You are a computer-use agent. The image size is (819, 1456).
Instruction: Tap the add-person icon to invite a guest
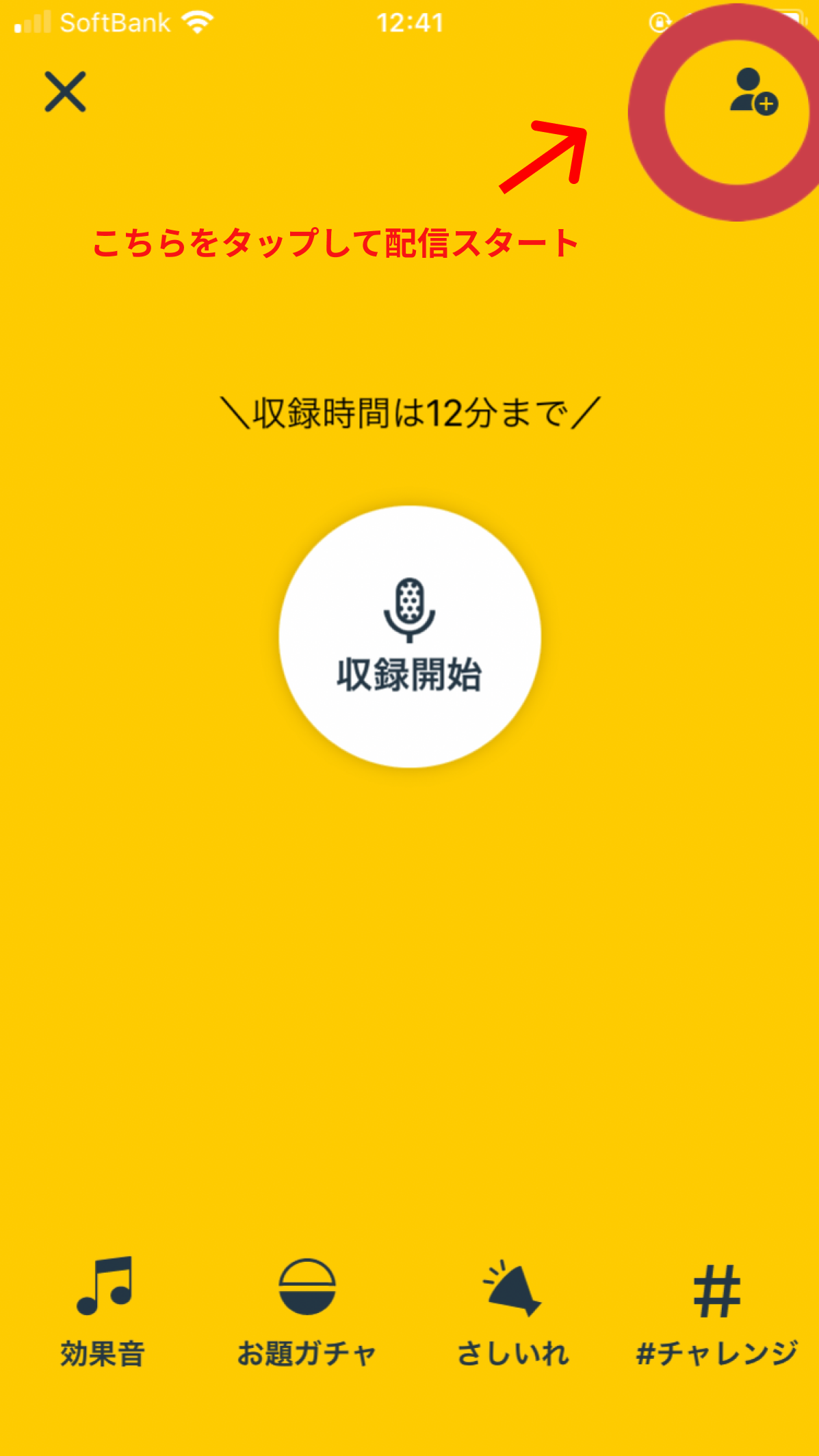coord(753,92)
